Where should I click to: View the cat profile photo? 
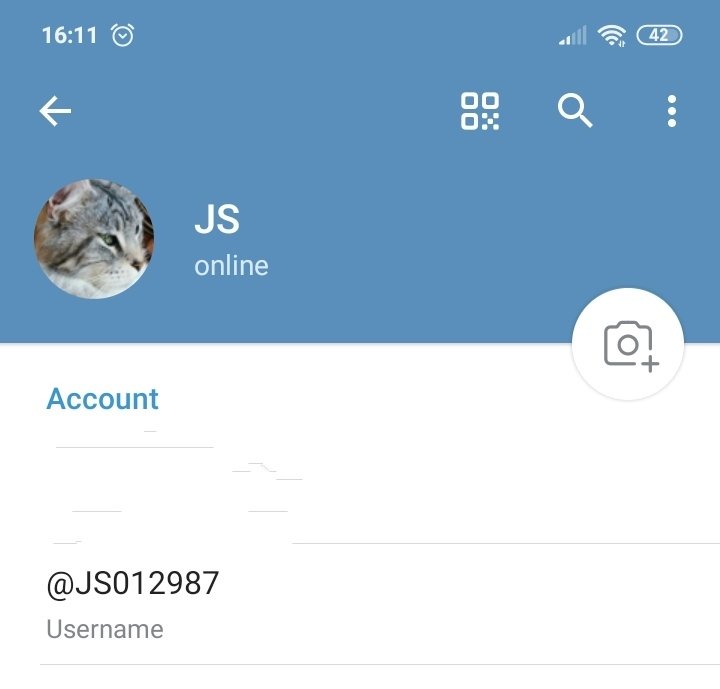click(94, 239)
